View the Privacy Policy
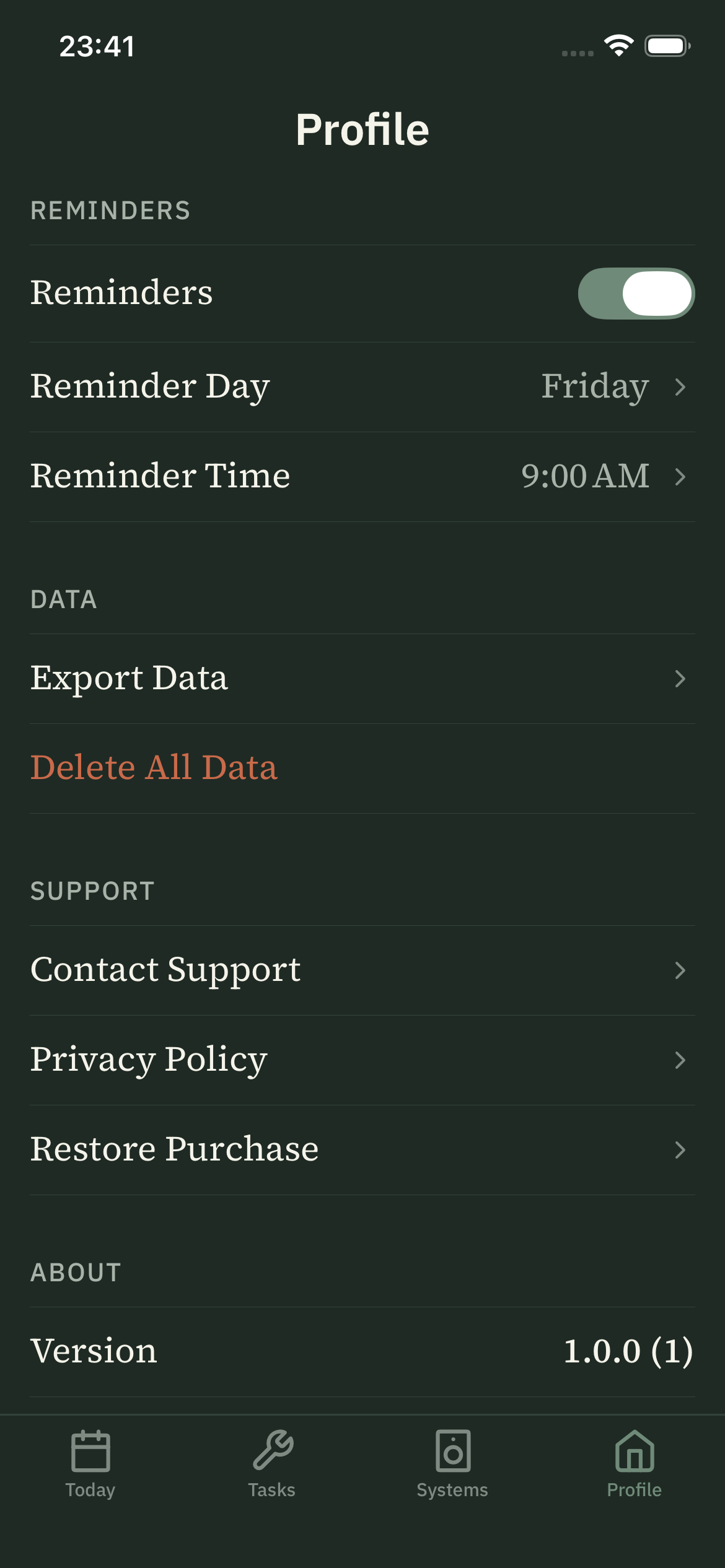Image resolution: width=725 pixels, height=1568 pixels. pos(362,1059)
